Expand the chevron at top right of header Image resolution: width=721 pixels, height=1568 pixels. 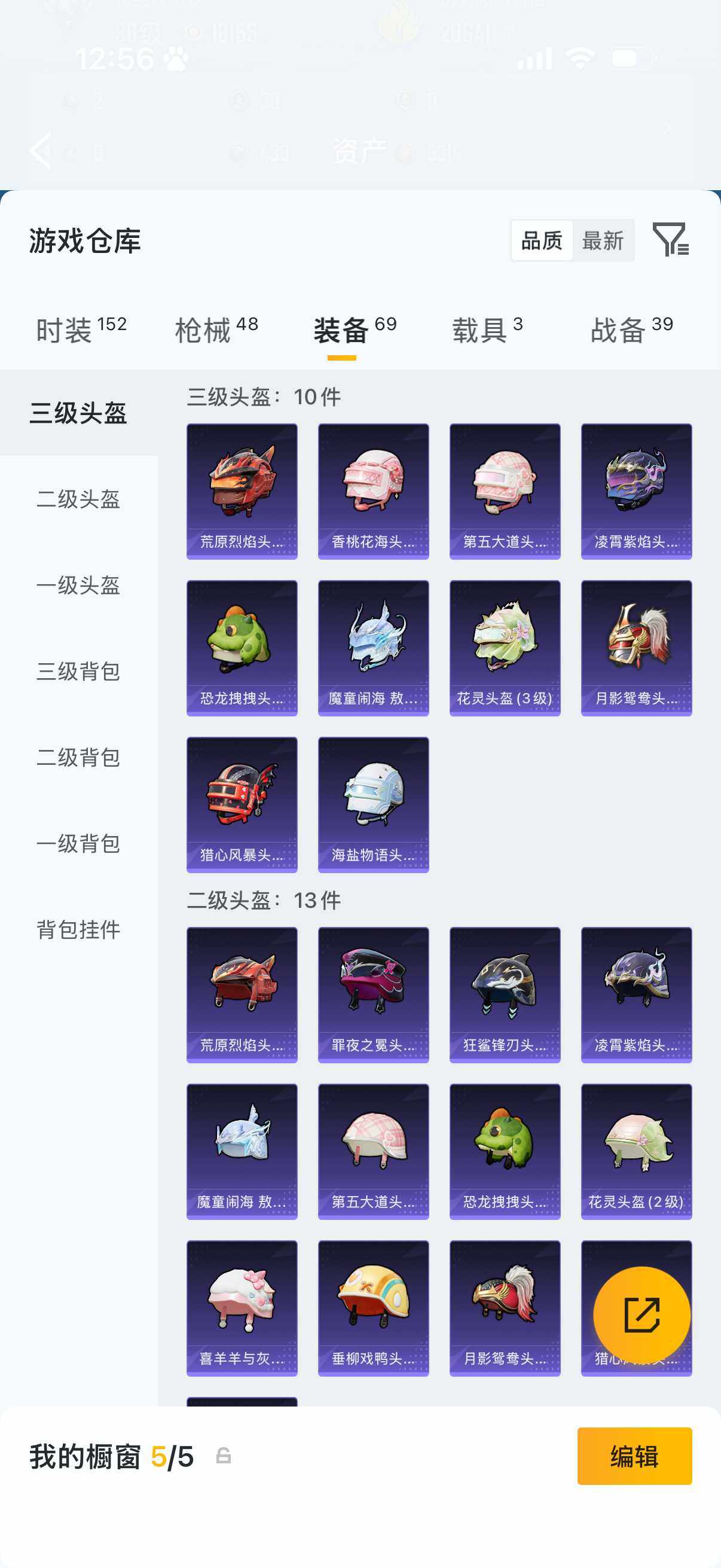pyautogui.click(x=668, y=128)
